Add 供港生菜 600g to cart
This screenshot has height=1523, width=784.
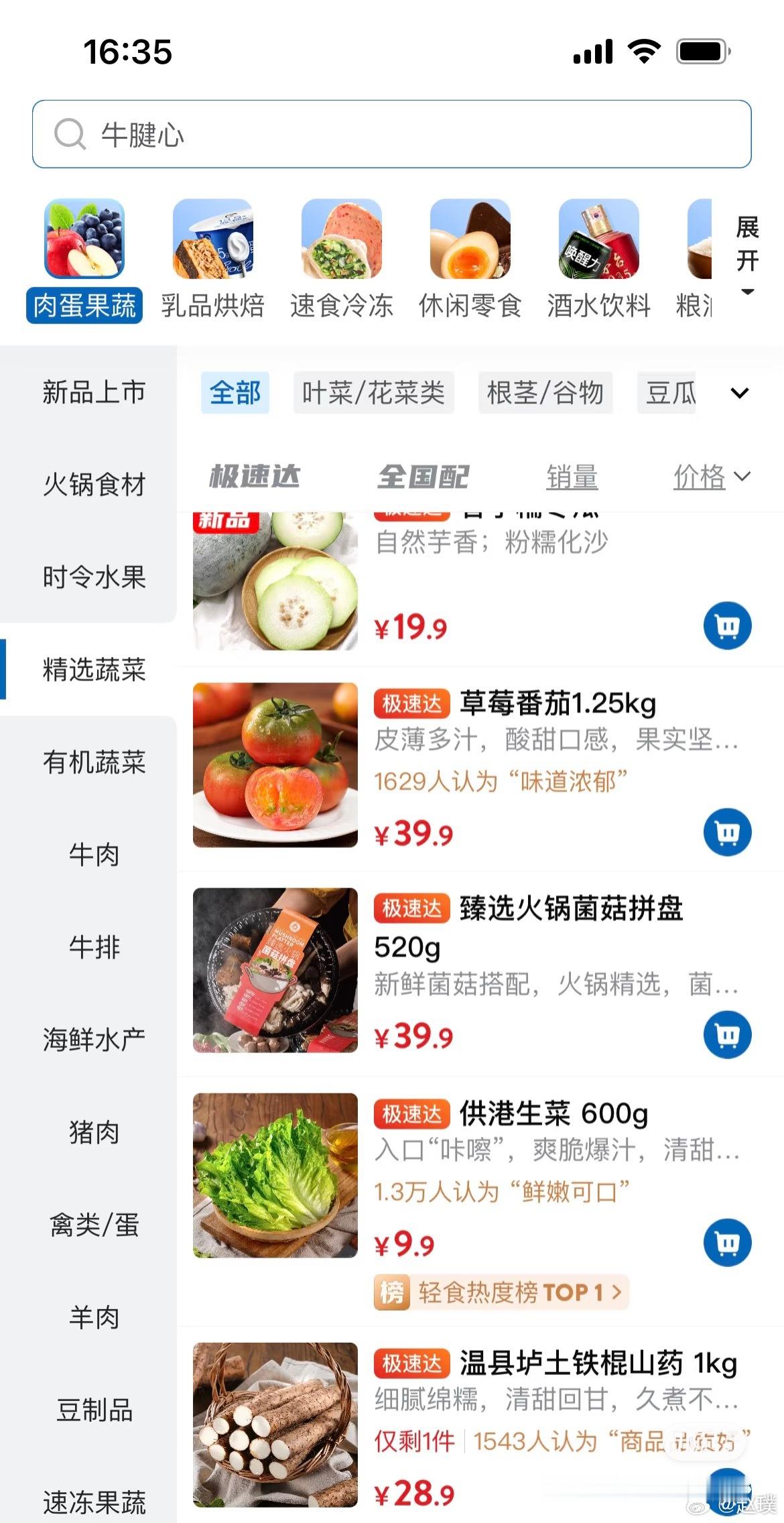pos(727,1242)
